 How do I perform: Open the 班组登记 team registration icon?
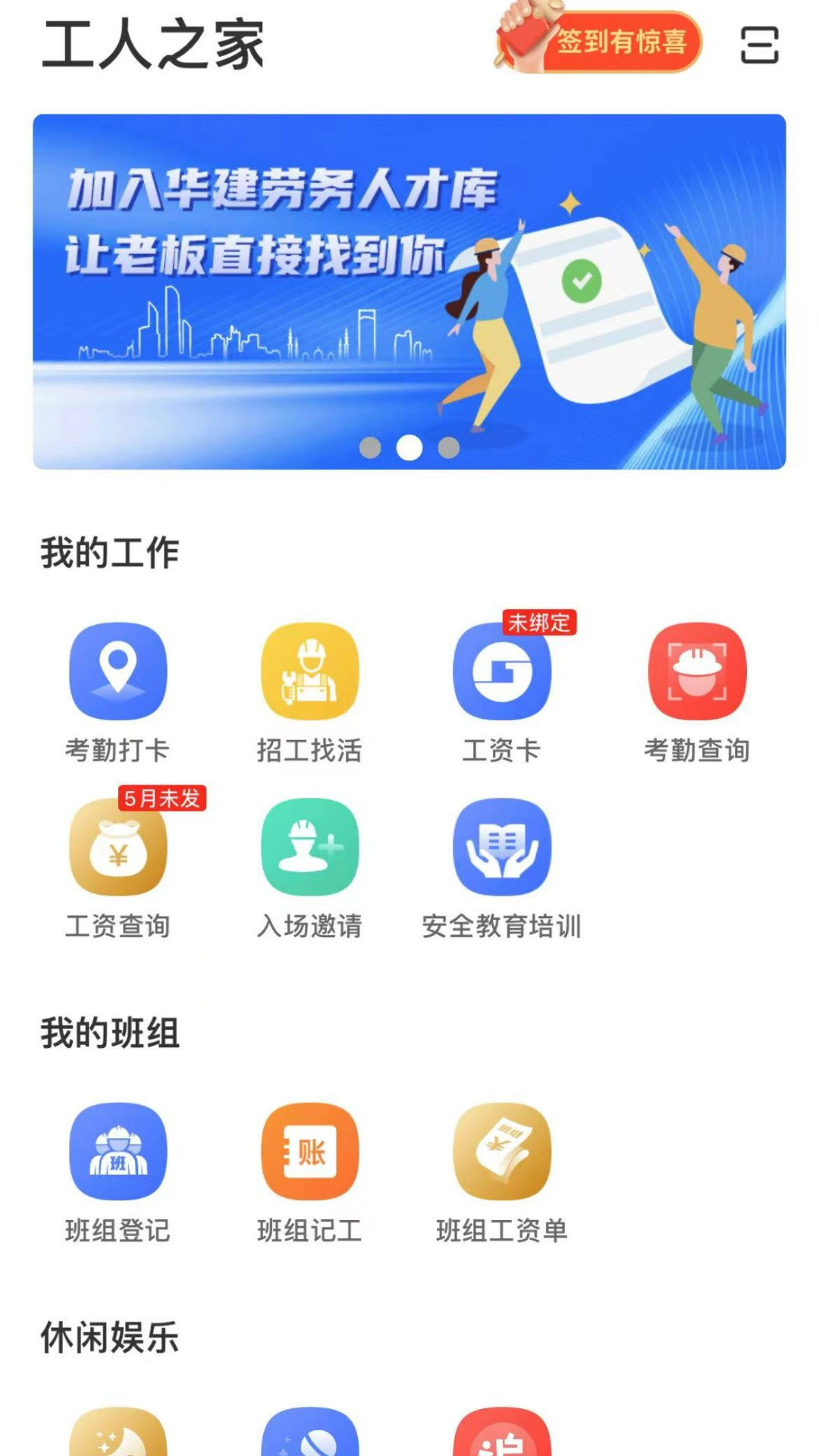(118, 1151)
